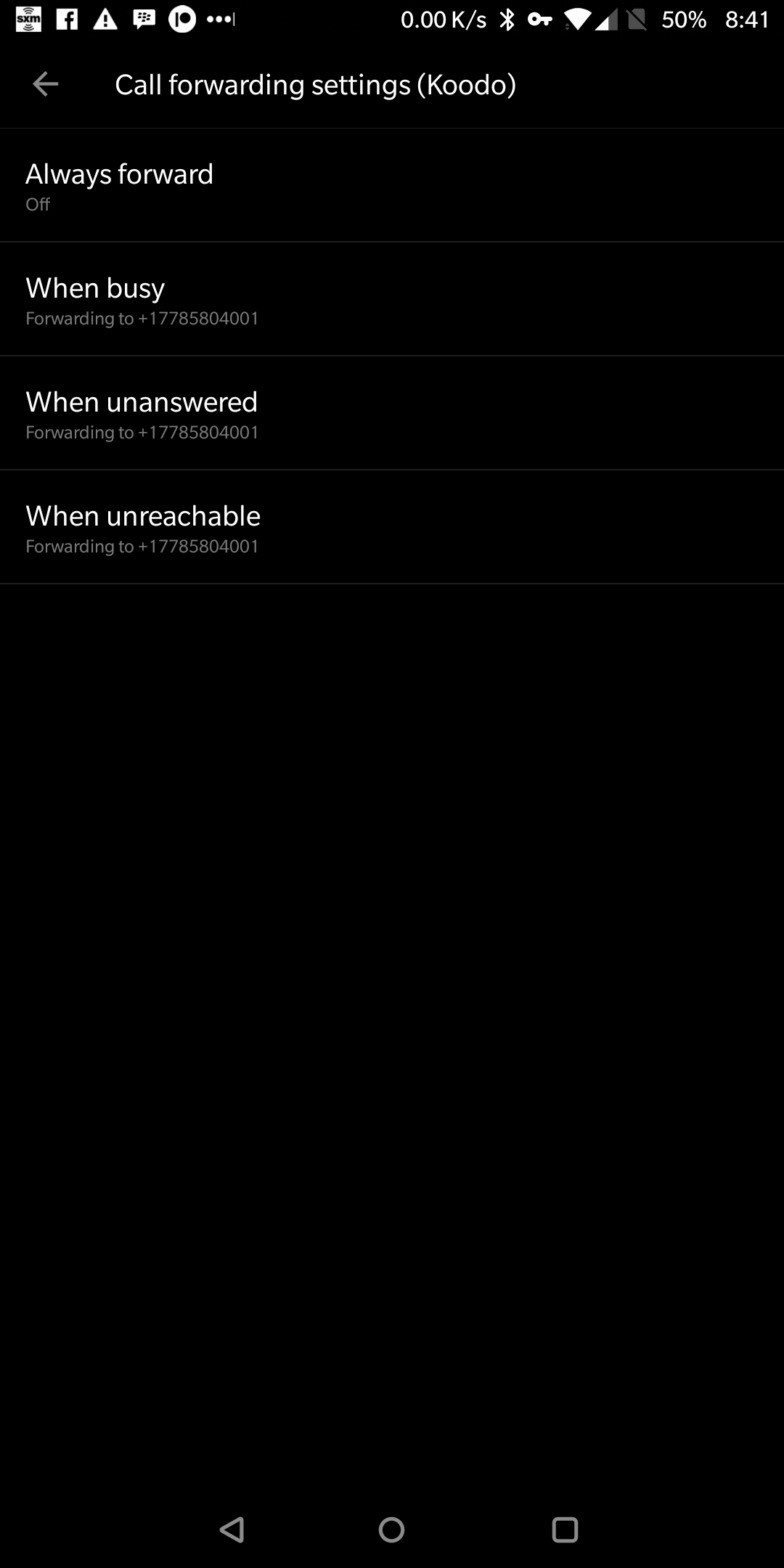
Task: Open the Always forward setting
Action: pyautogui.click(x=392, y=185)
